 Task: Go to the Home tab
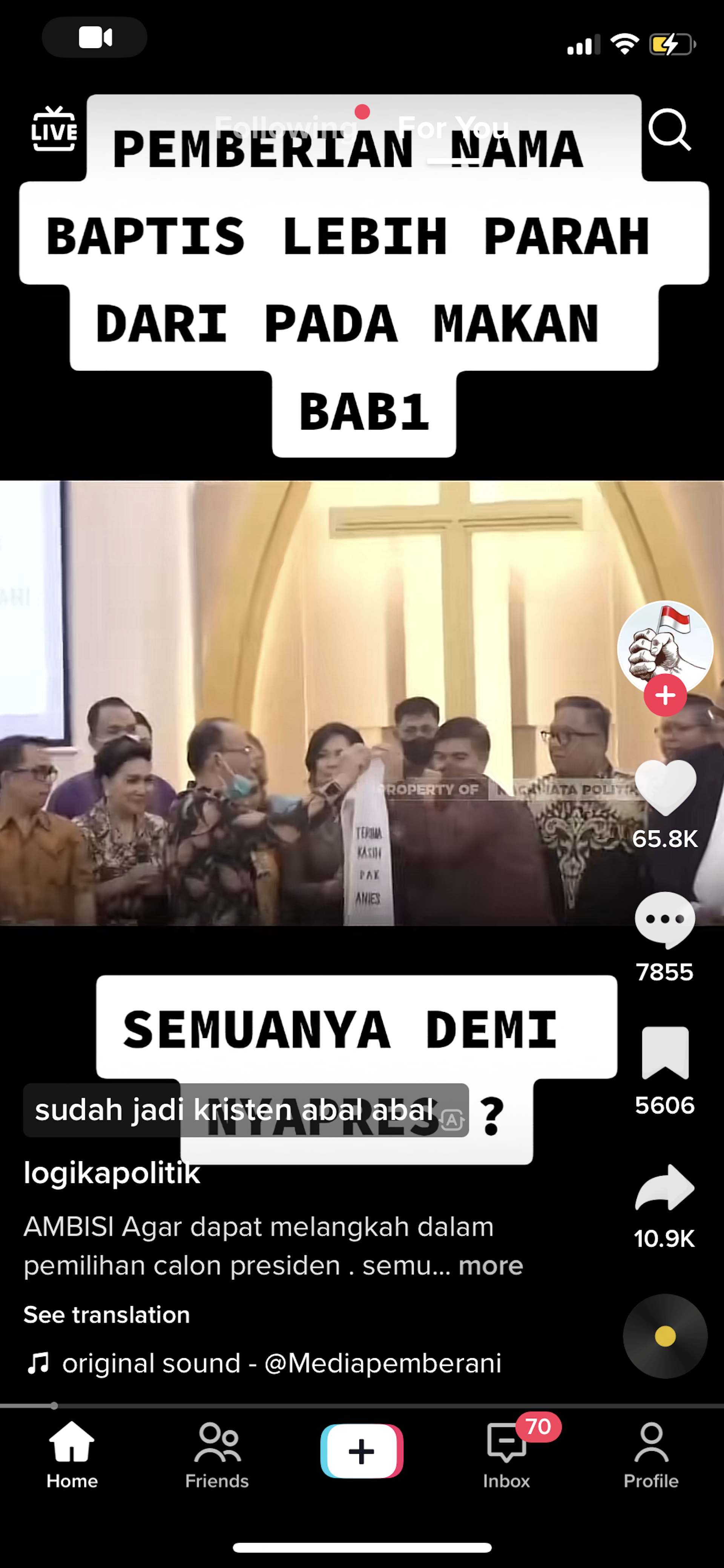(72, 1455)
